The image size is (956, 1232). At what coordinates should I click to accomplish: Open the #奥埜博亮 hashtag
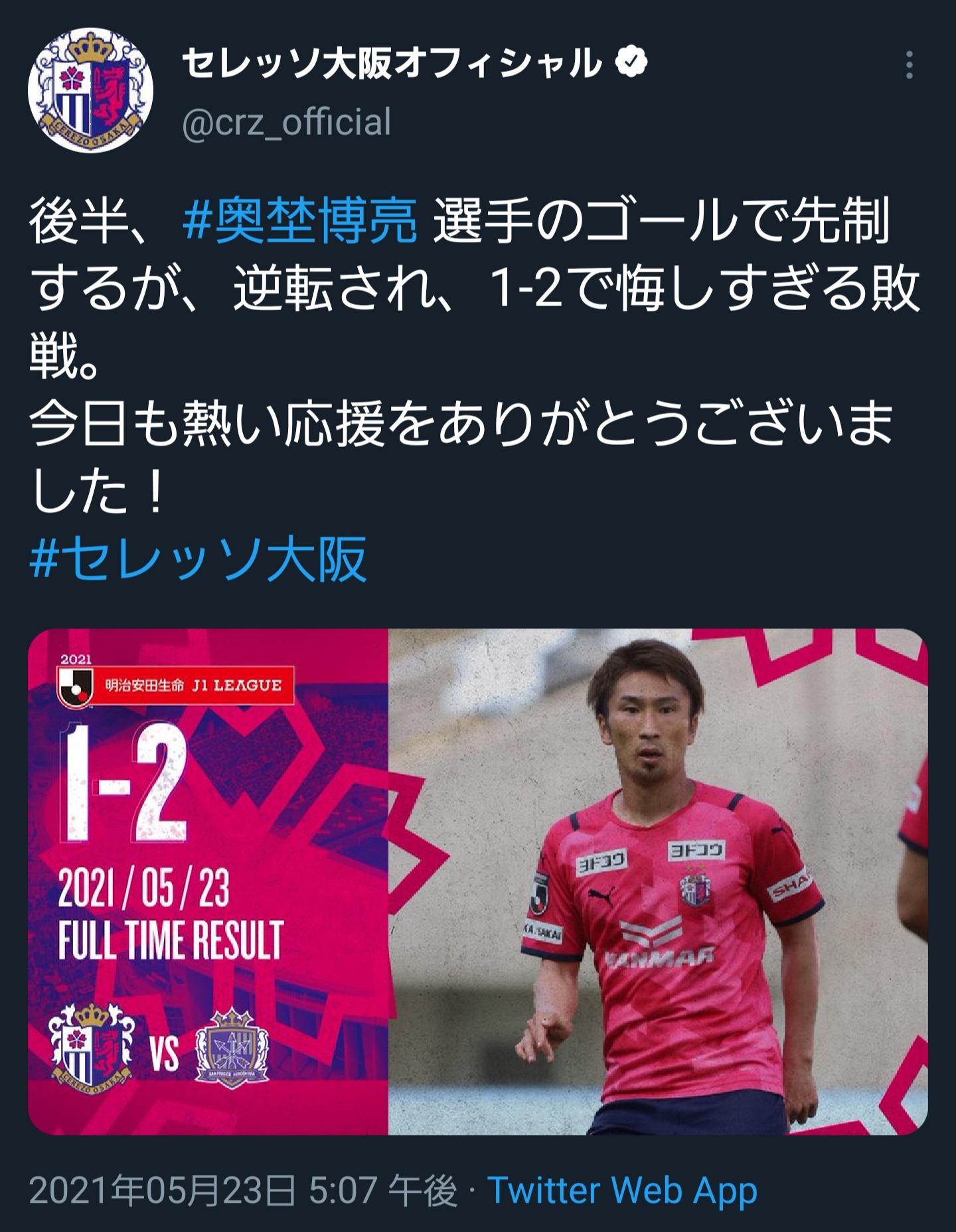point(300,221)
